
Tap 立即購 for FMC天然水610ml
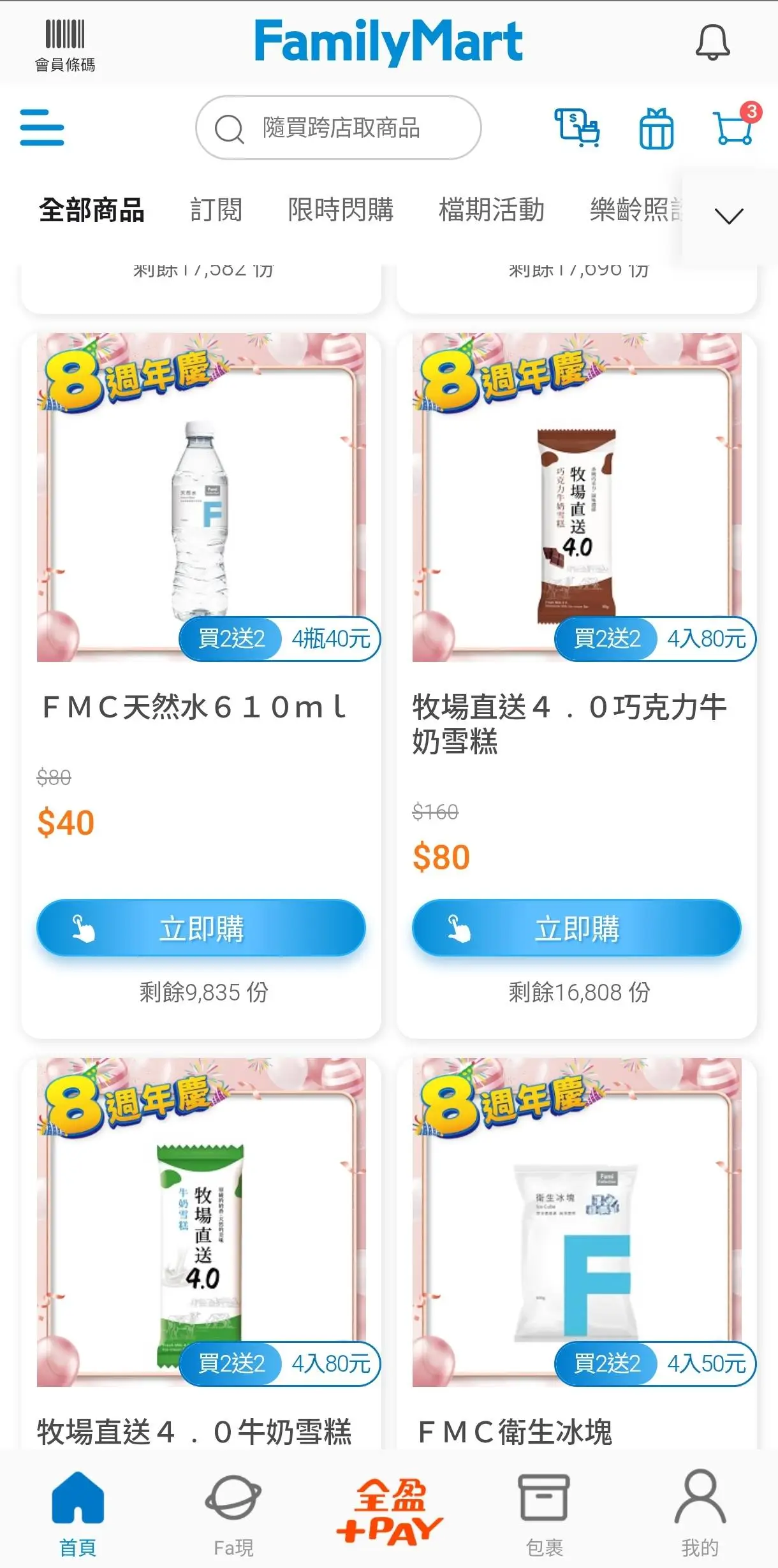click(201, 928)
